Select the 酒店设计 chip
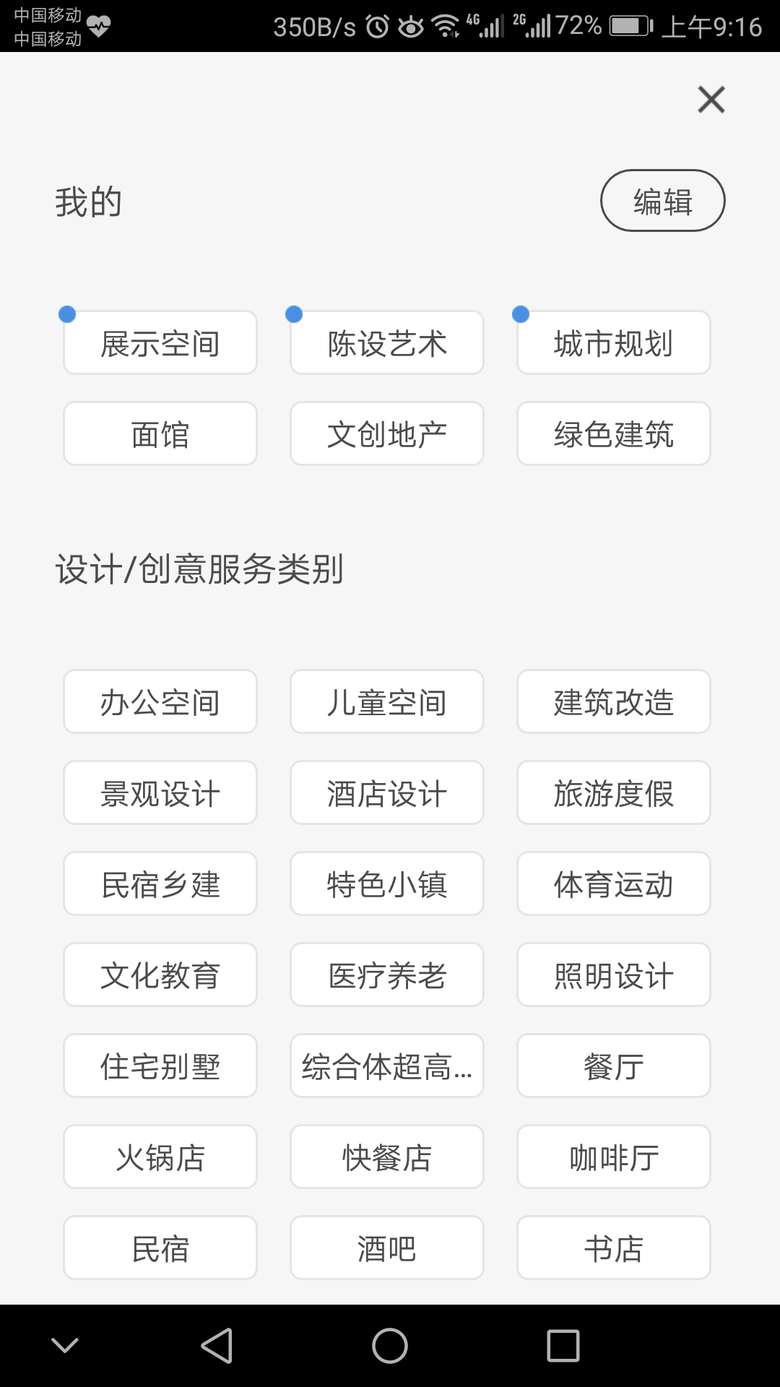Screen dimensions: 780x1387 387,793
